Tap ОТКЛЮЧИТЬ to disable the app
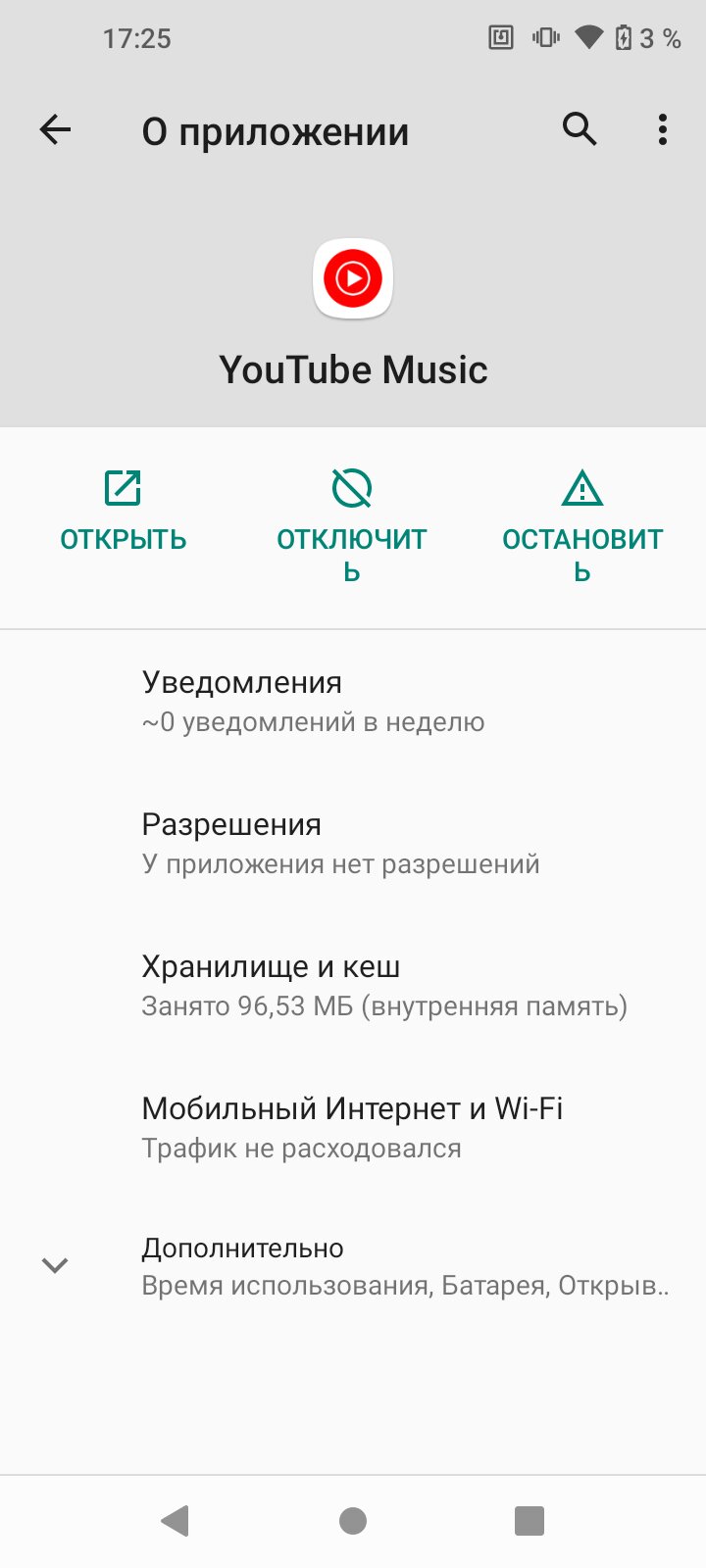This screenshot has height=1568, width=706. click(x=352, y=525)
